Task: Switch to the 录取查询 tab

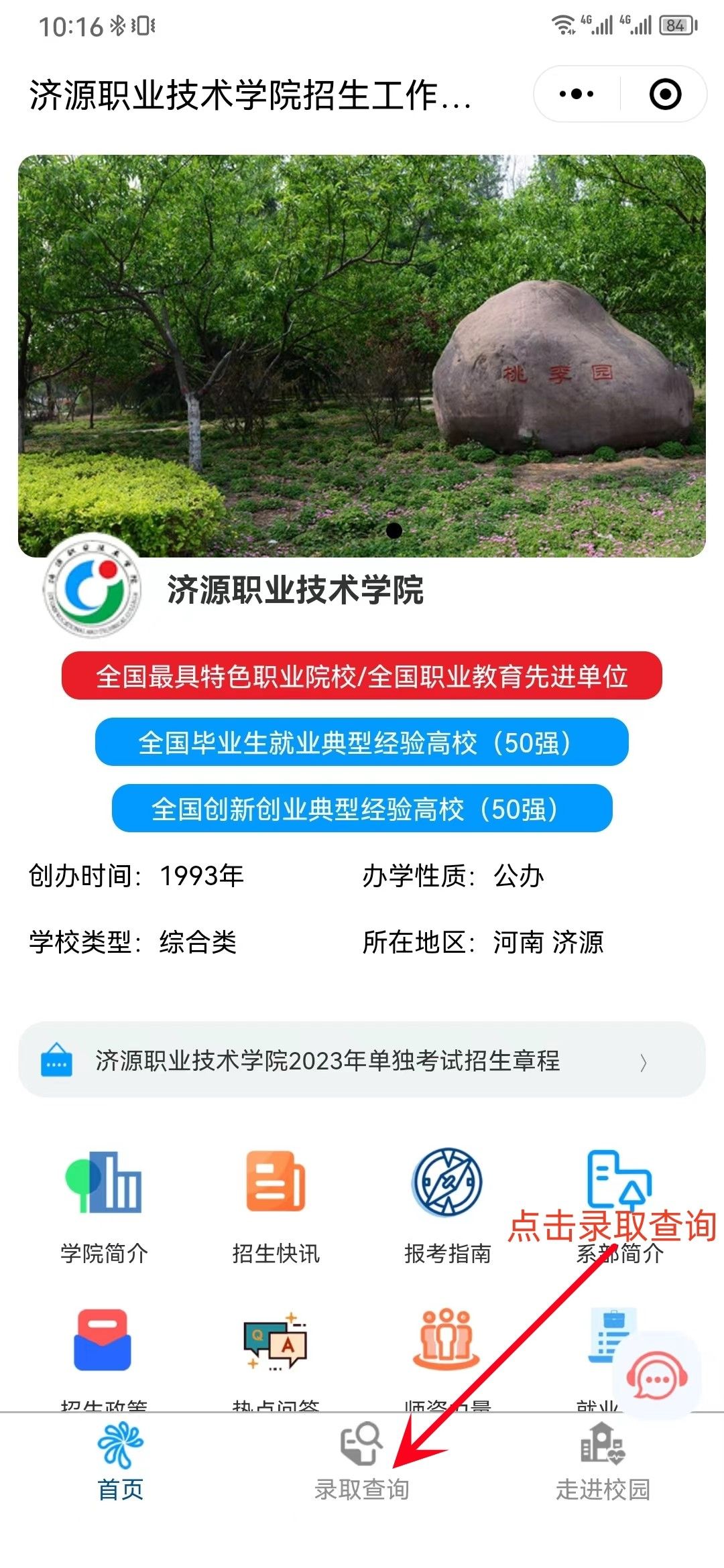Action: 362,1462
